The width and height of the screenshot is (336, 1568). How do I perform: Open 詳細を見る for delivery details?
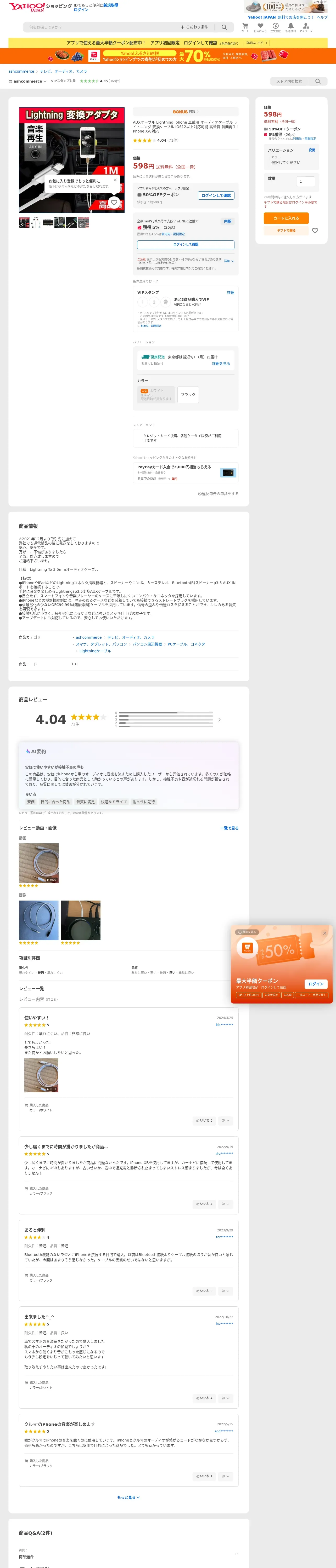pos(221,364)
